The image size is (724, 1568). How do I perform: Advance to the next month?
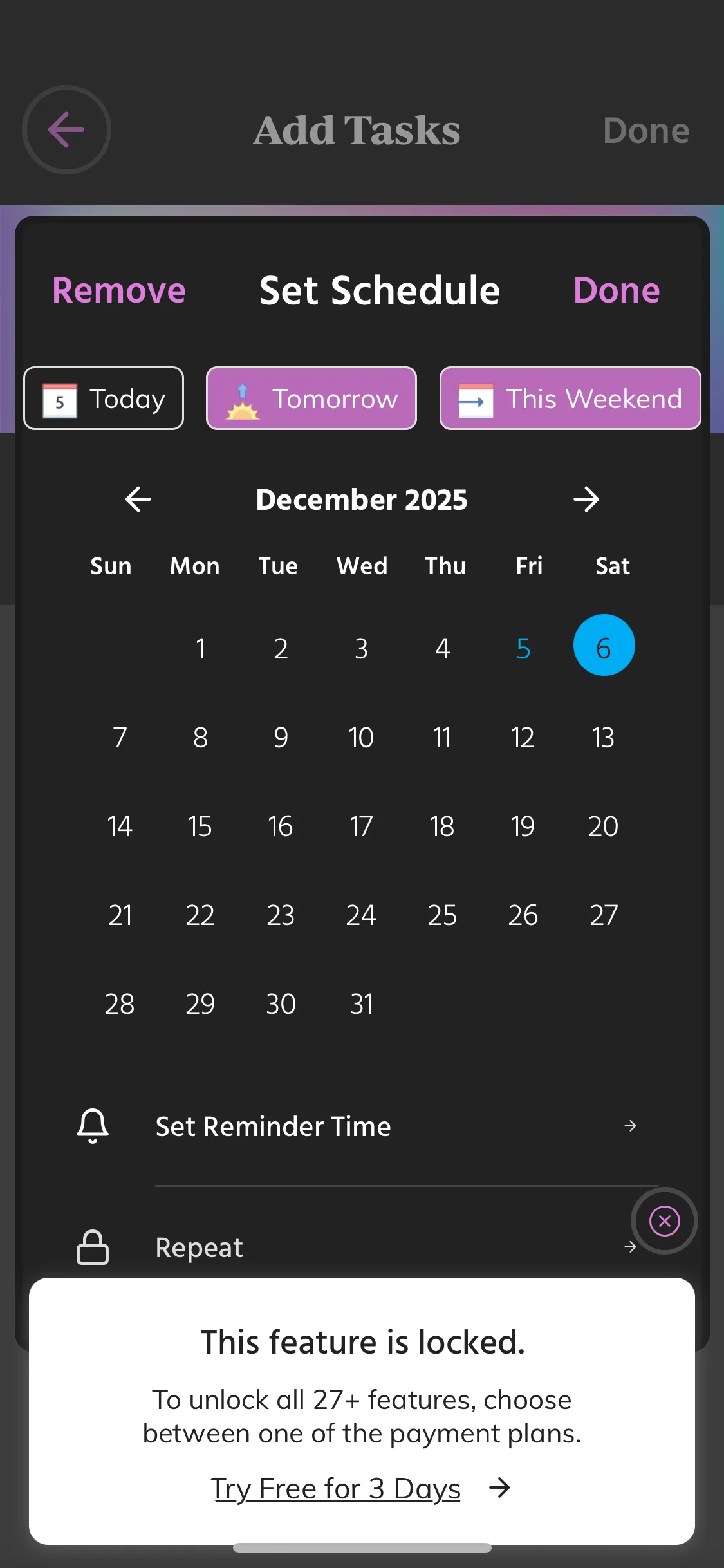tap(586, 499)
